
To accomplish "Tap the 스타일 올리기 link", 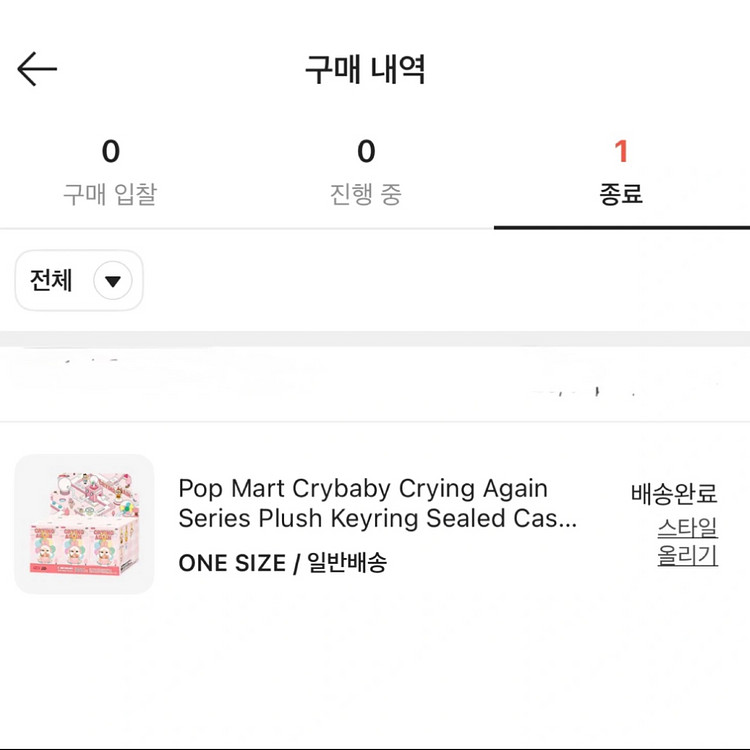I will 687,542.
